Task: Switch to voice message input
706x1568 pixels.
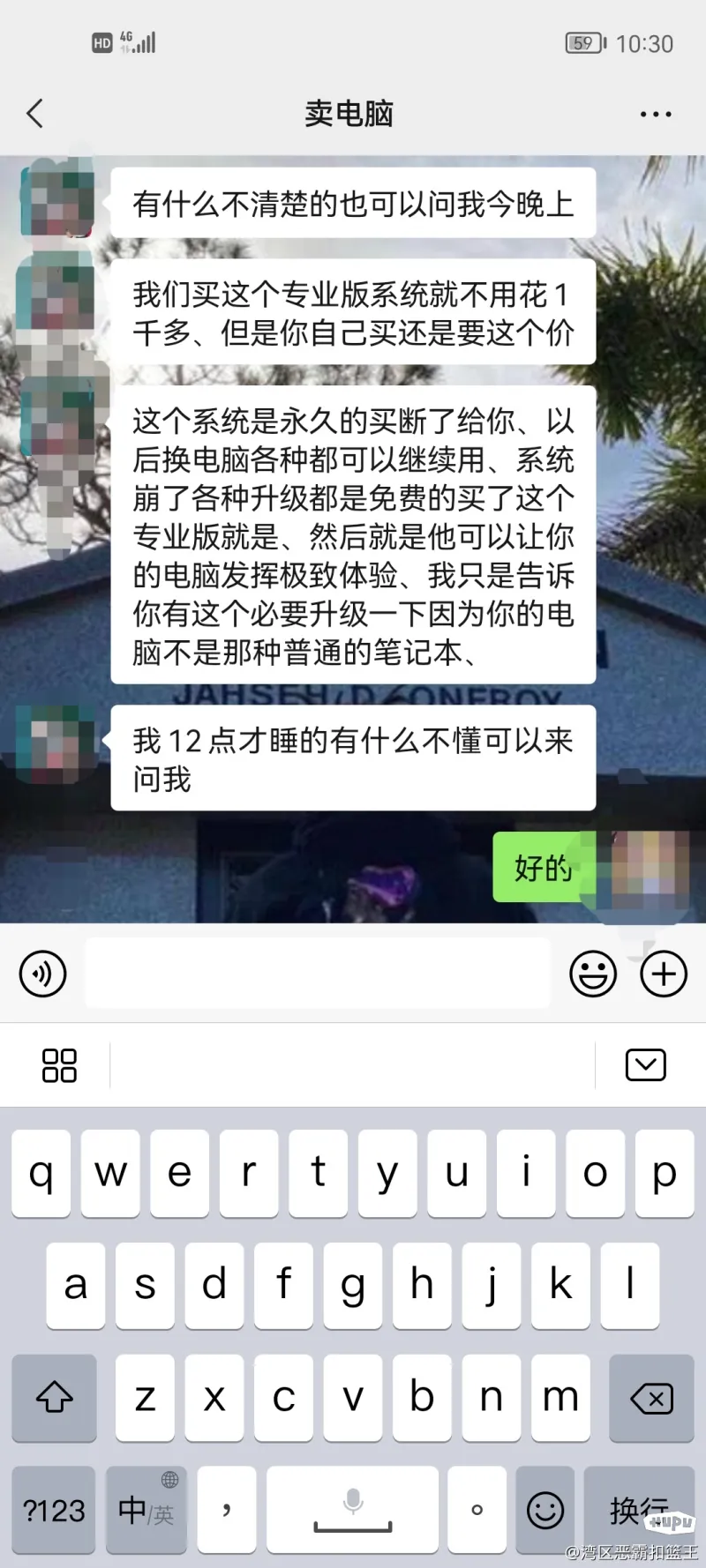Action: coord(42,974)
